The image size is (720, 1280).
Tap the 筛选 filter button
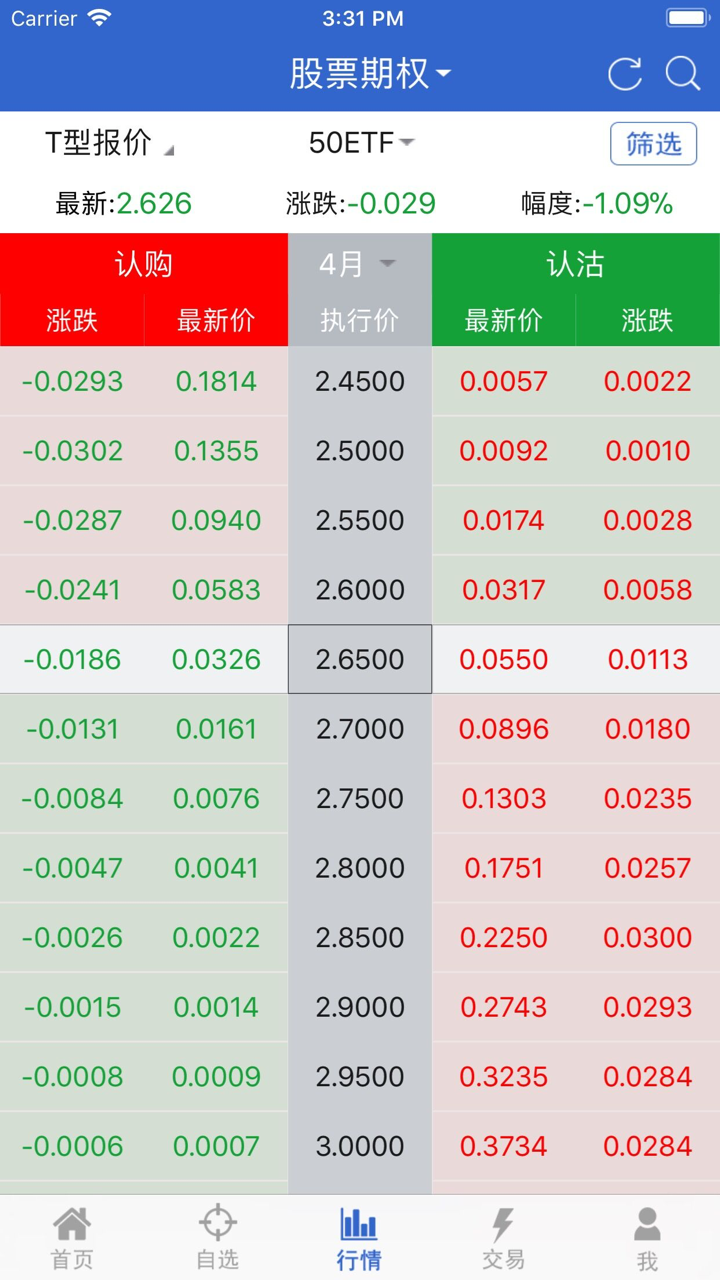(653, 144)
